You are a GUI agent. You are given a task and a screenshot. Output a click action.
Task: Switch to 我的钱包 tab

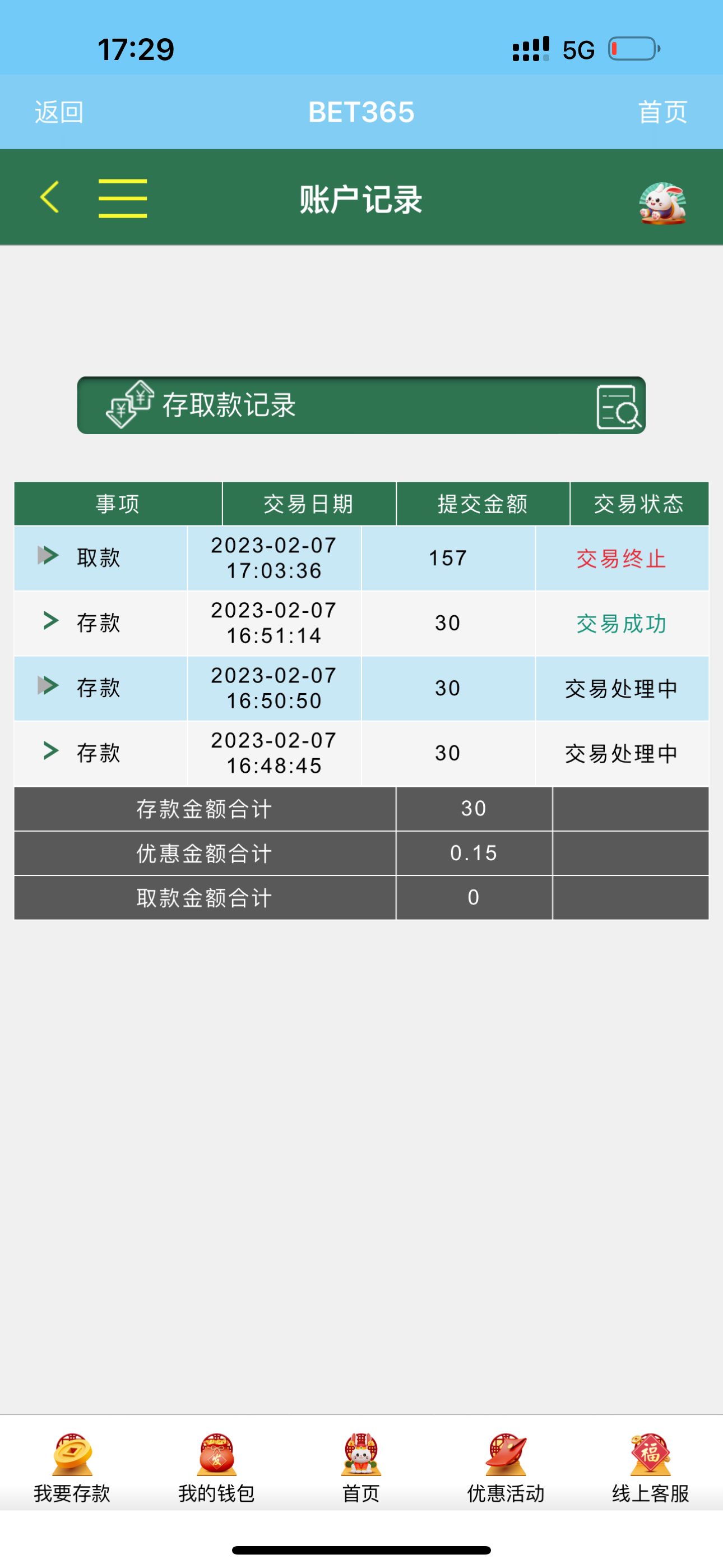[216, 1468]
